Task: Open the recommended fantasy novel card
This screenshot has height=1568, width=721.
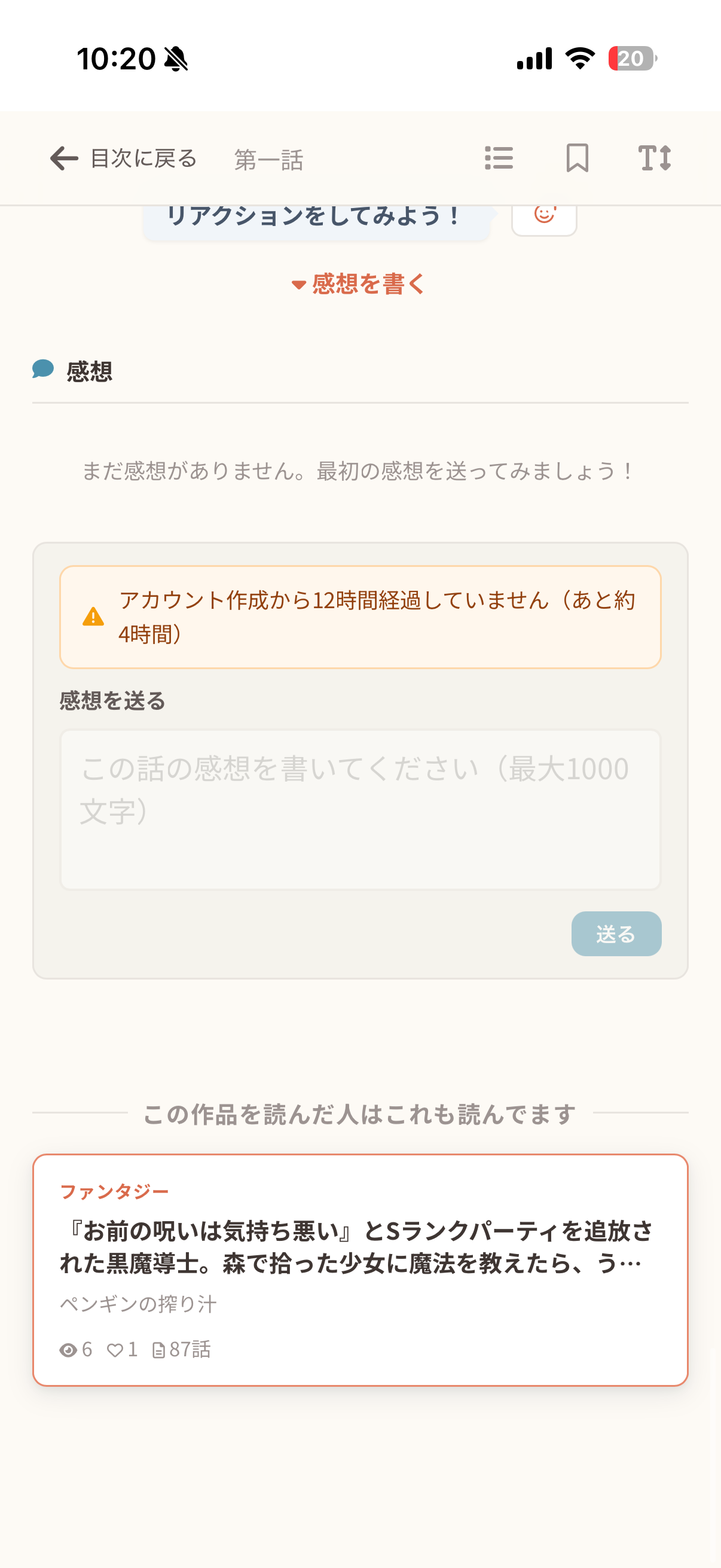Action: point(360,1269)
